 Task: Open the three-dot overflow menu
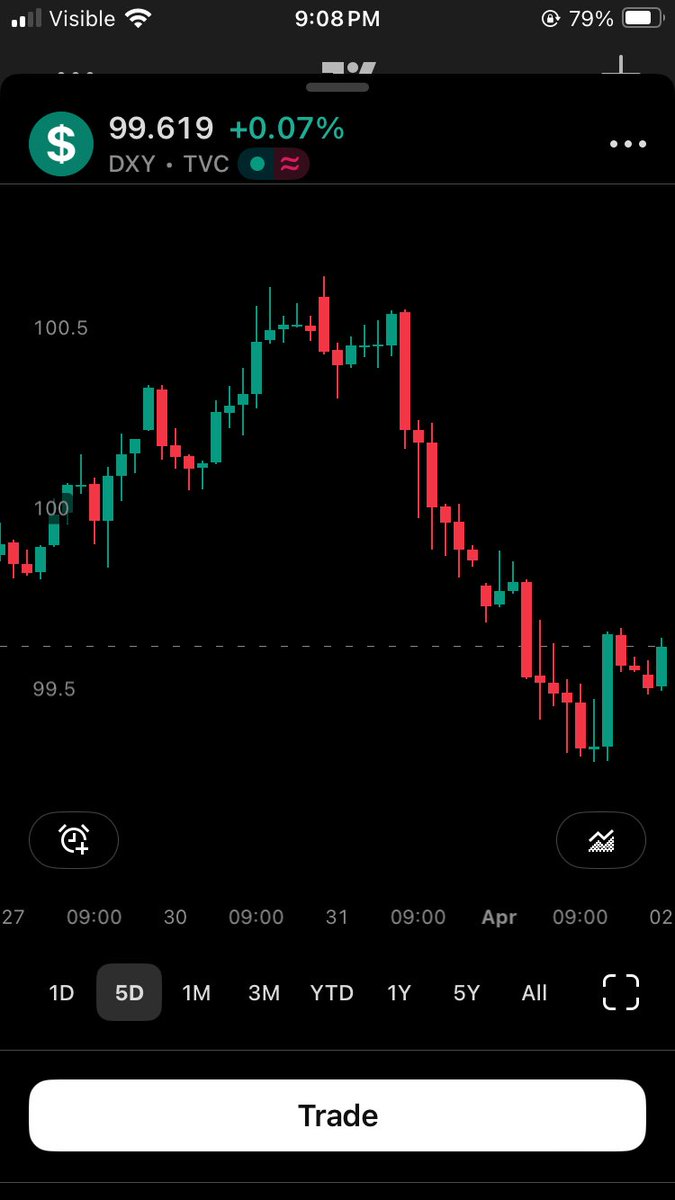coord(628,144)
